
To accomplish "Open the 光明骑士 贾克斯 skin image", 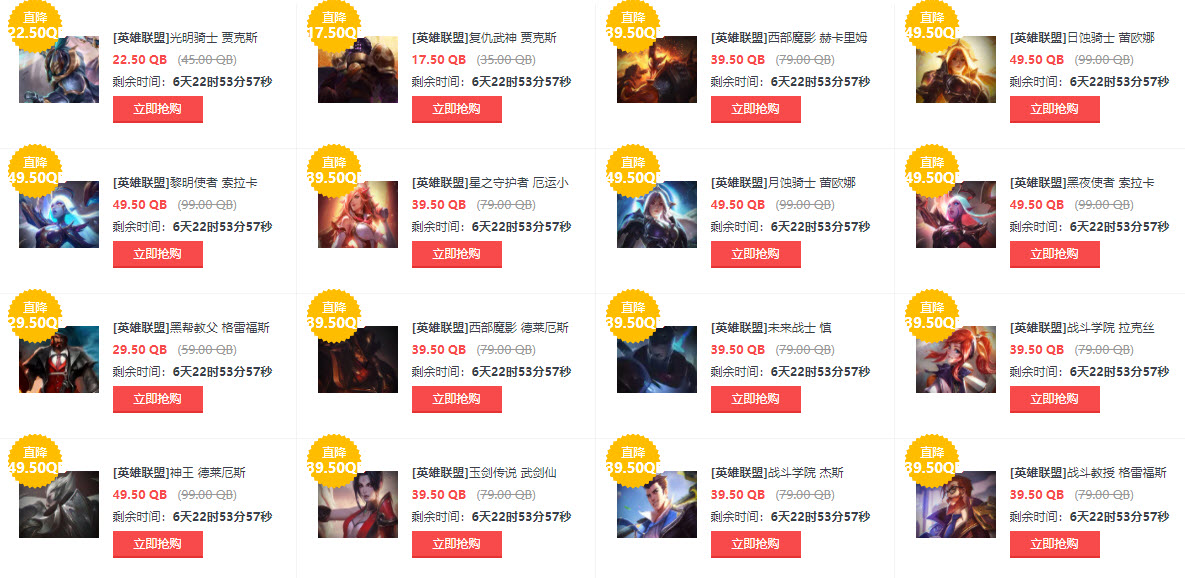I will click(59, 70).
